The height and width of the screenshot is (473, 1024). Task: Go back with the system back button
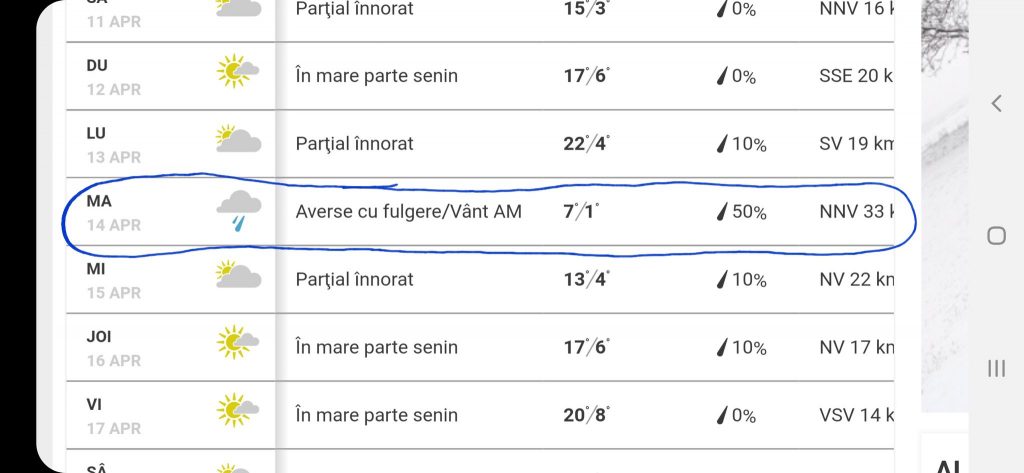[x=995, y=103]
